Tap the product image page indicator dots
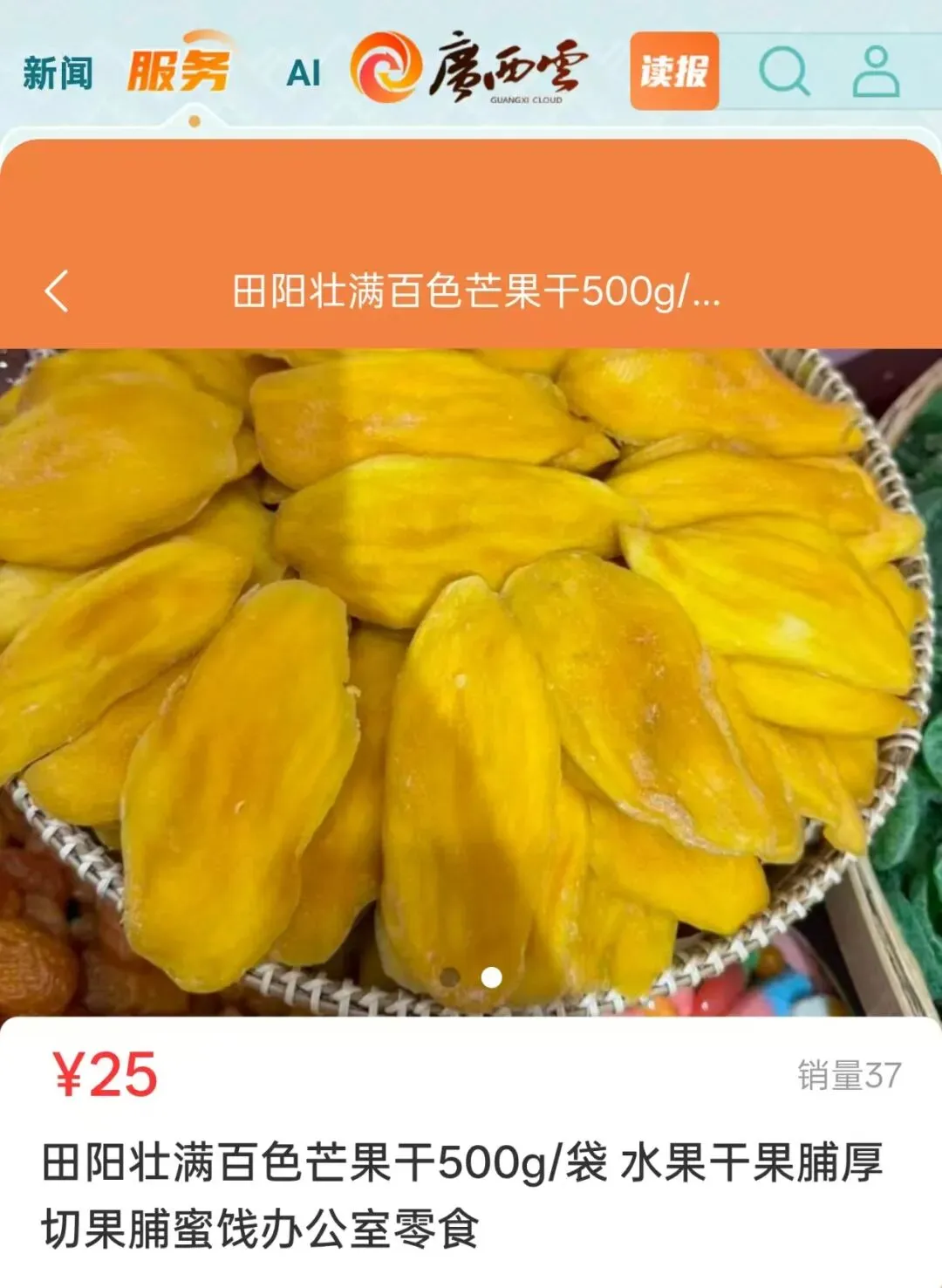The width and height of the screenshot is (942, 1288). click(x=471, y=977)
